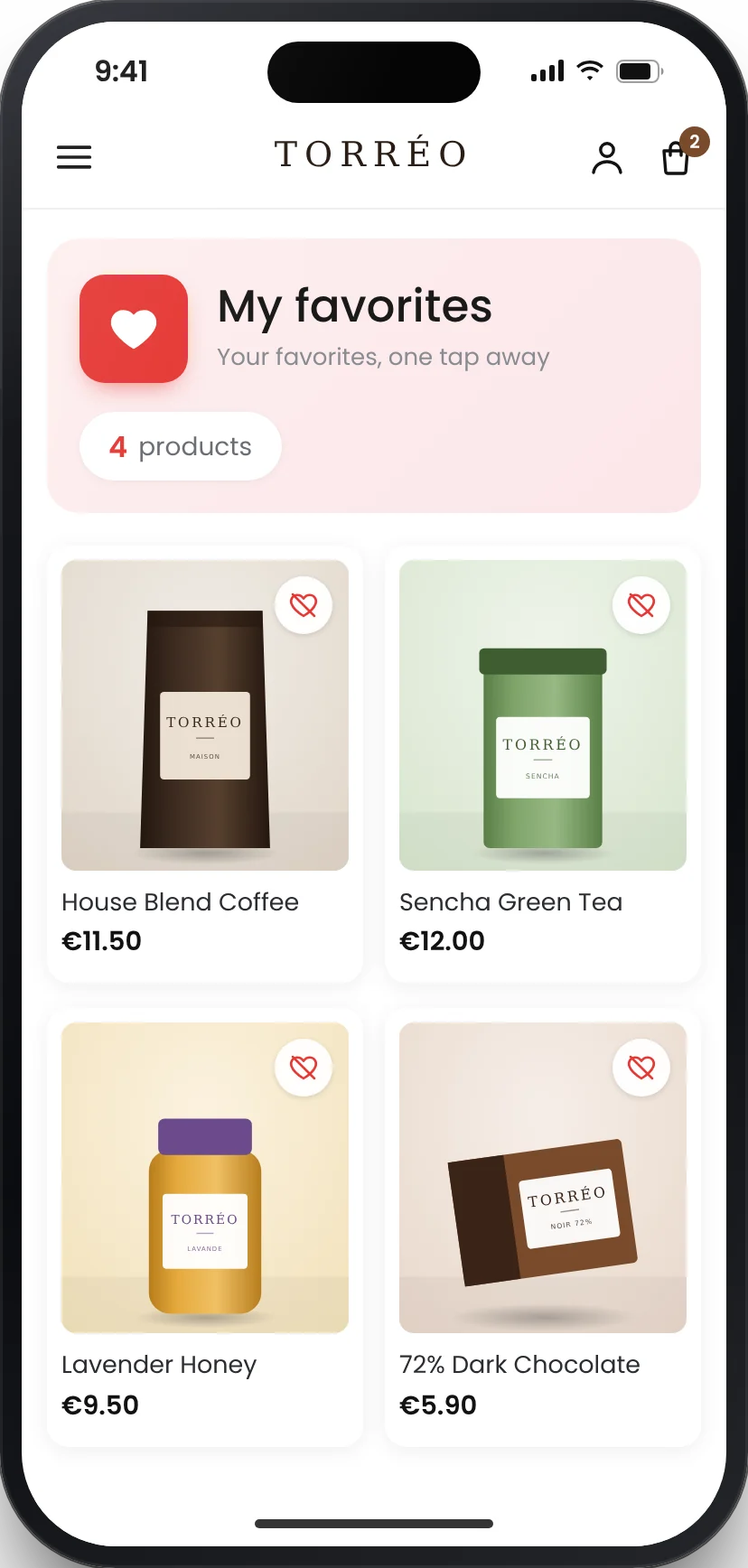View the Sencha Green Tea product
Image resolution: width=748 pixels, height=1568 pixels.
pyautogui.click(x=543, y=764)
